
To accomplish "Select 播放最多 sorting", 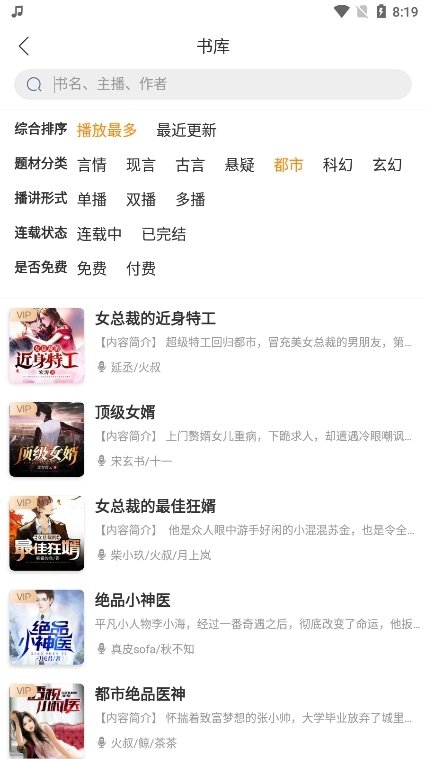I will coord(106,130).
